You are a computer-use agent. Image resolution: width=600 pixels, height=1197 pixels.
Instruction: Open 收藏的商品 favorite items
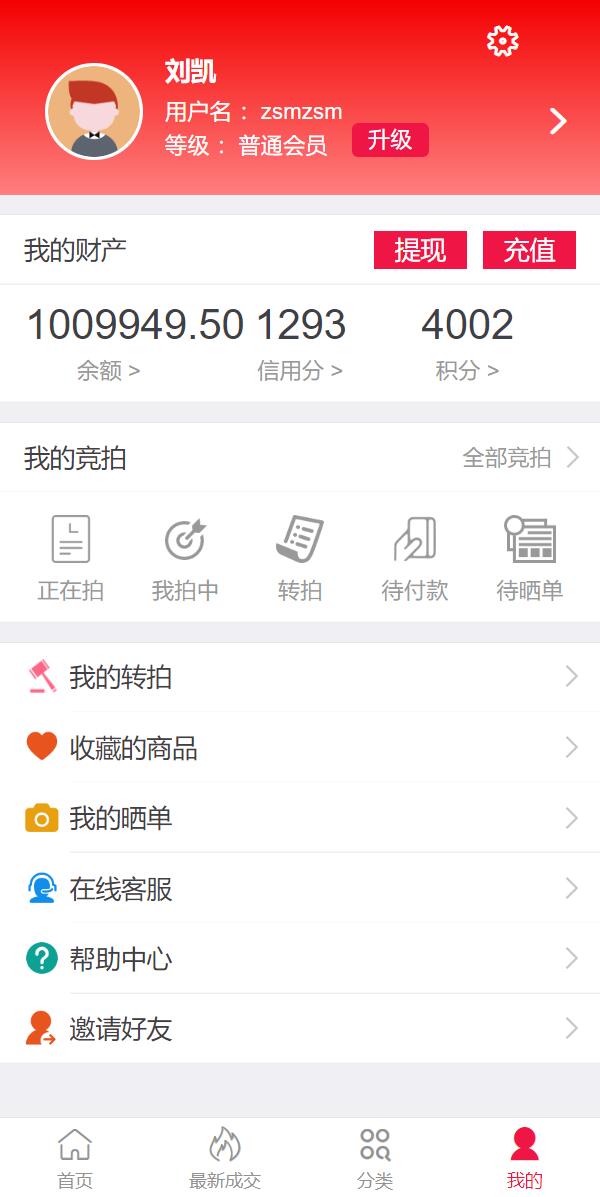(300, 747)
